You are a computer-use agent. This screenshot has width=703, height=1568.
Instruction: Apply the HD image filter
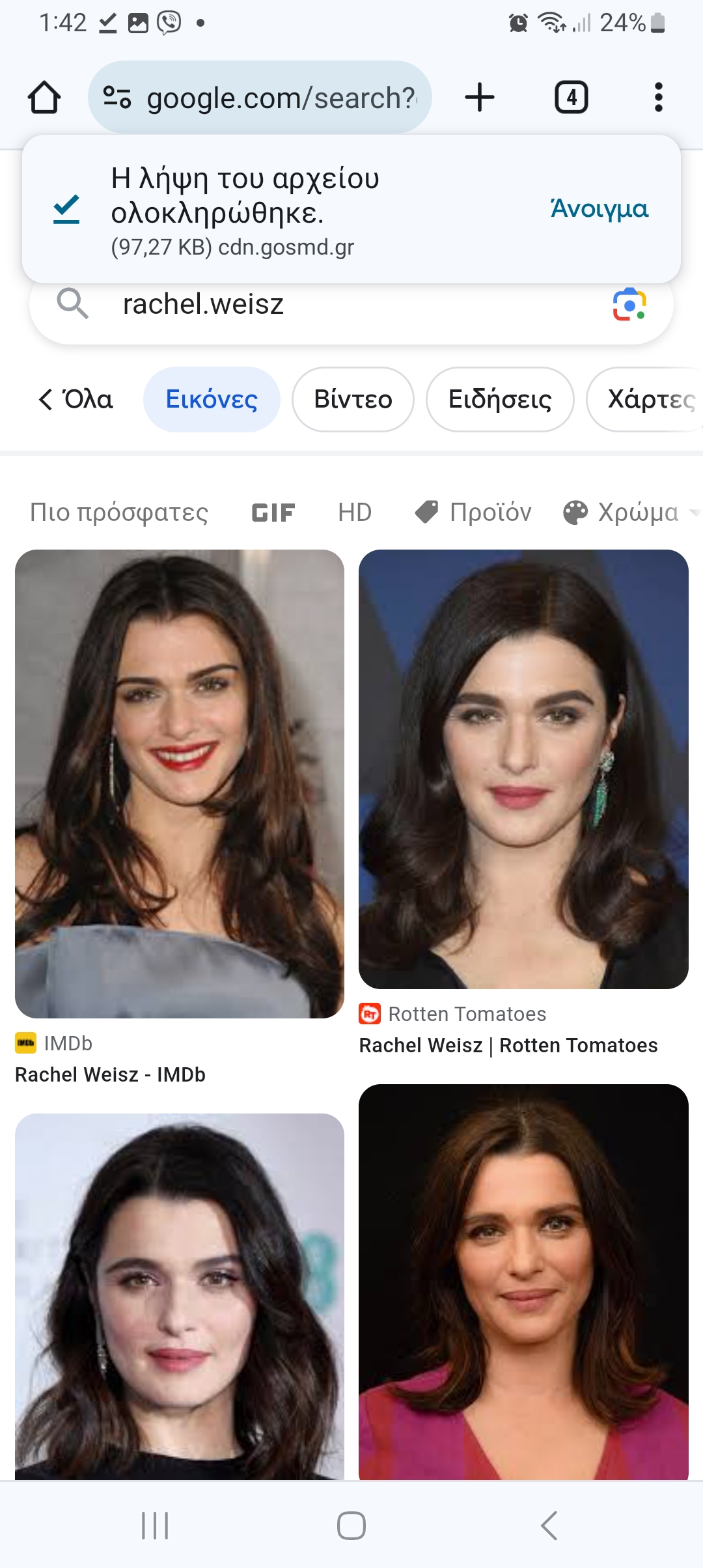pyautogui.click(x=355, y=512)
